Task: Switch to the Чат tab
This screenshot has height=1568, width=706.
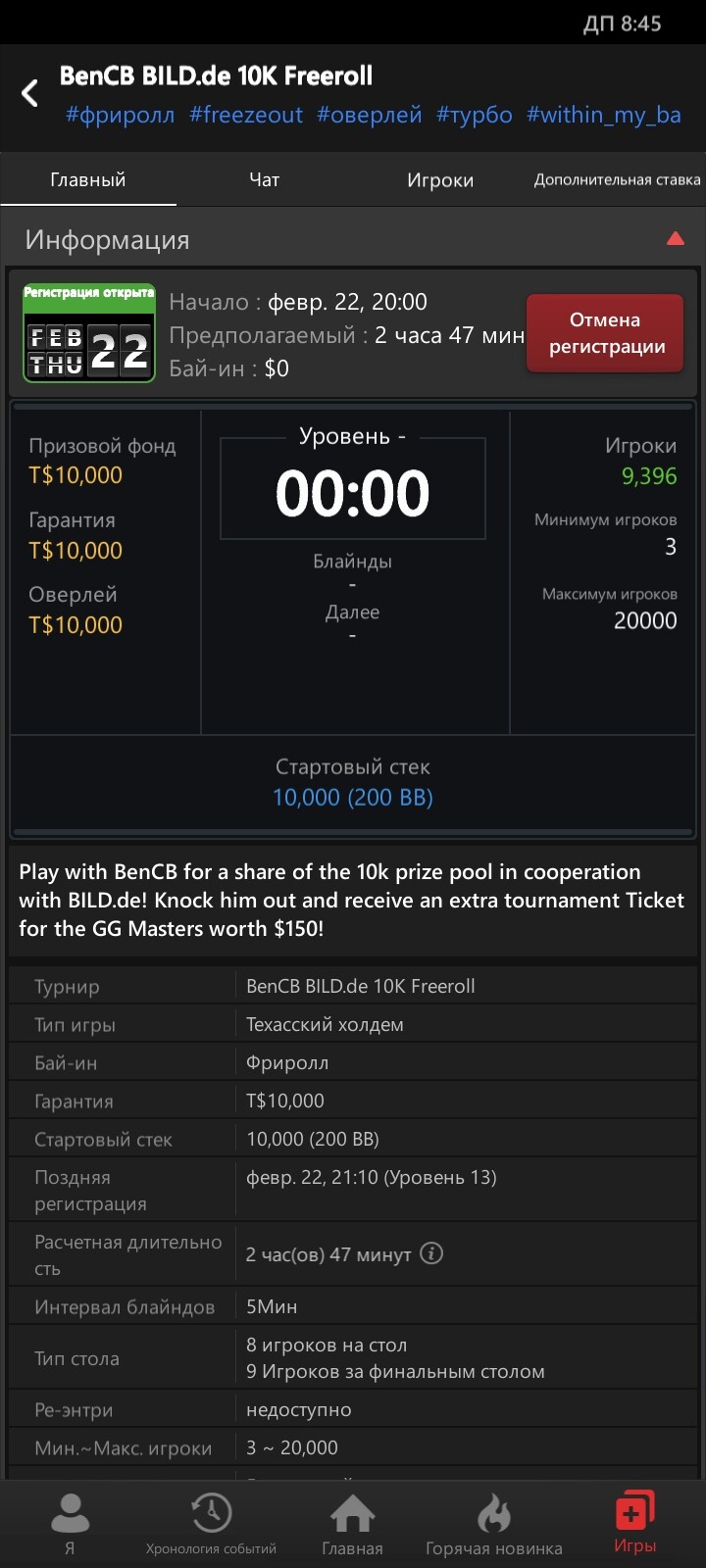Action: pos(265,179)
